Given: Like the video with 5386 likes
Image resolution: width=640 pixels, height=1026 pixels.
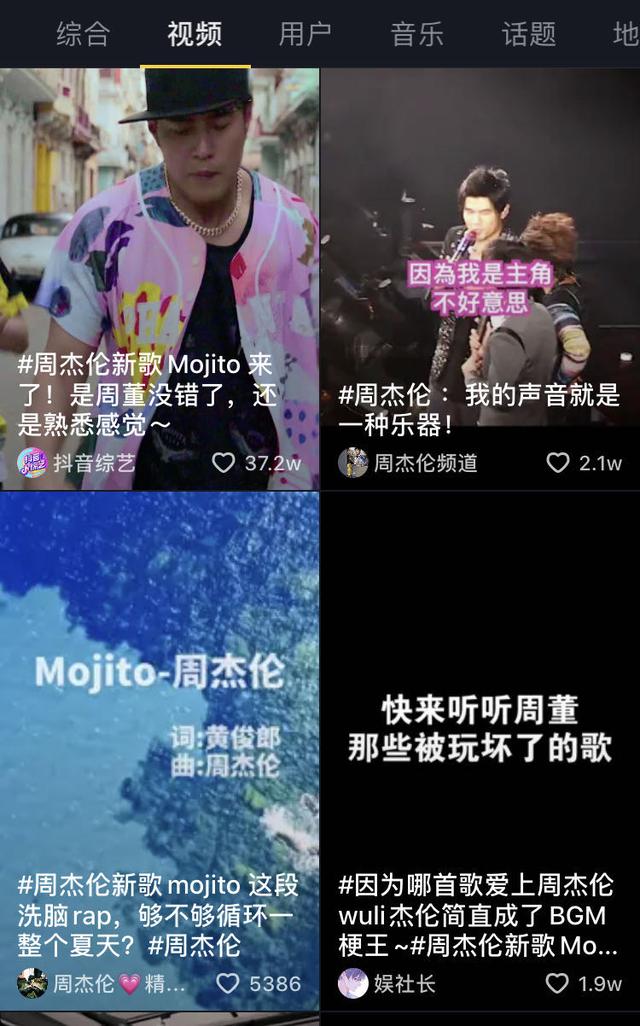Looking at the screenshot, I should [x=228, y=984].
